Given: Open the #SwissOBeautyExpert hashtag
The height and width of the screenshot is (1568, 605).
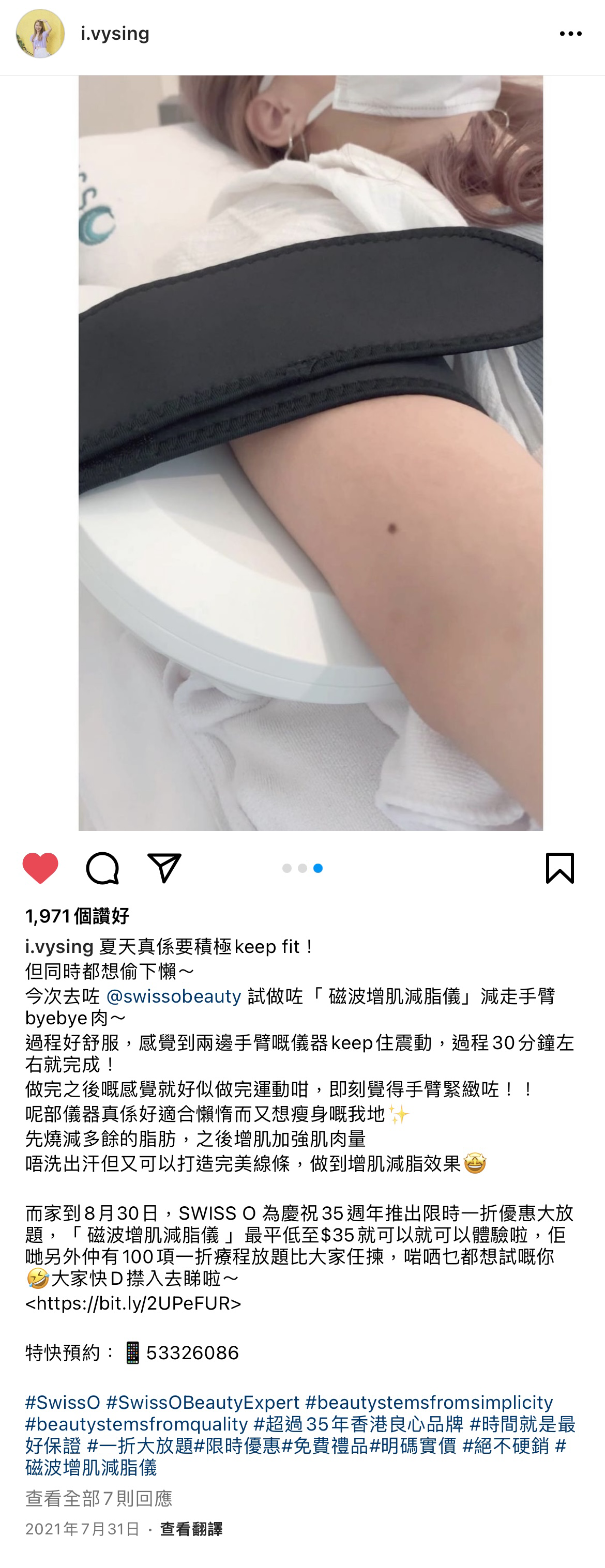Looking at the screenshot, I should pos(202,1403).
